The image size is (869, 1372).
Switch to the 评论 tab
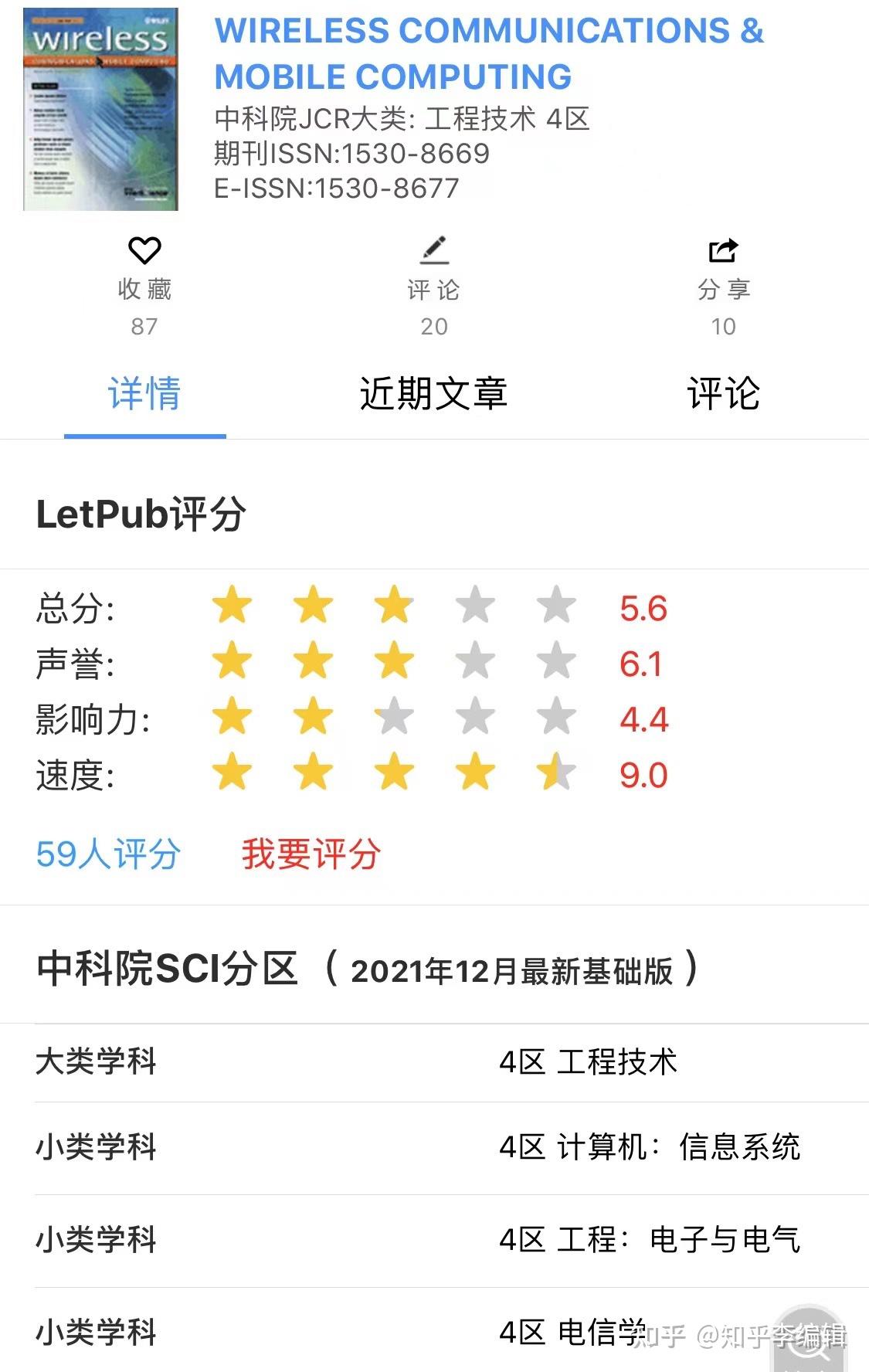[x=723, y=394]
